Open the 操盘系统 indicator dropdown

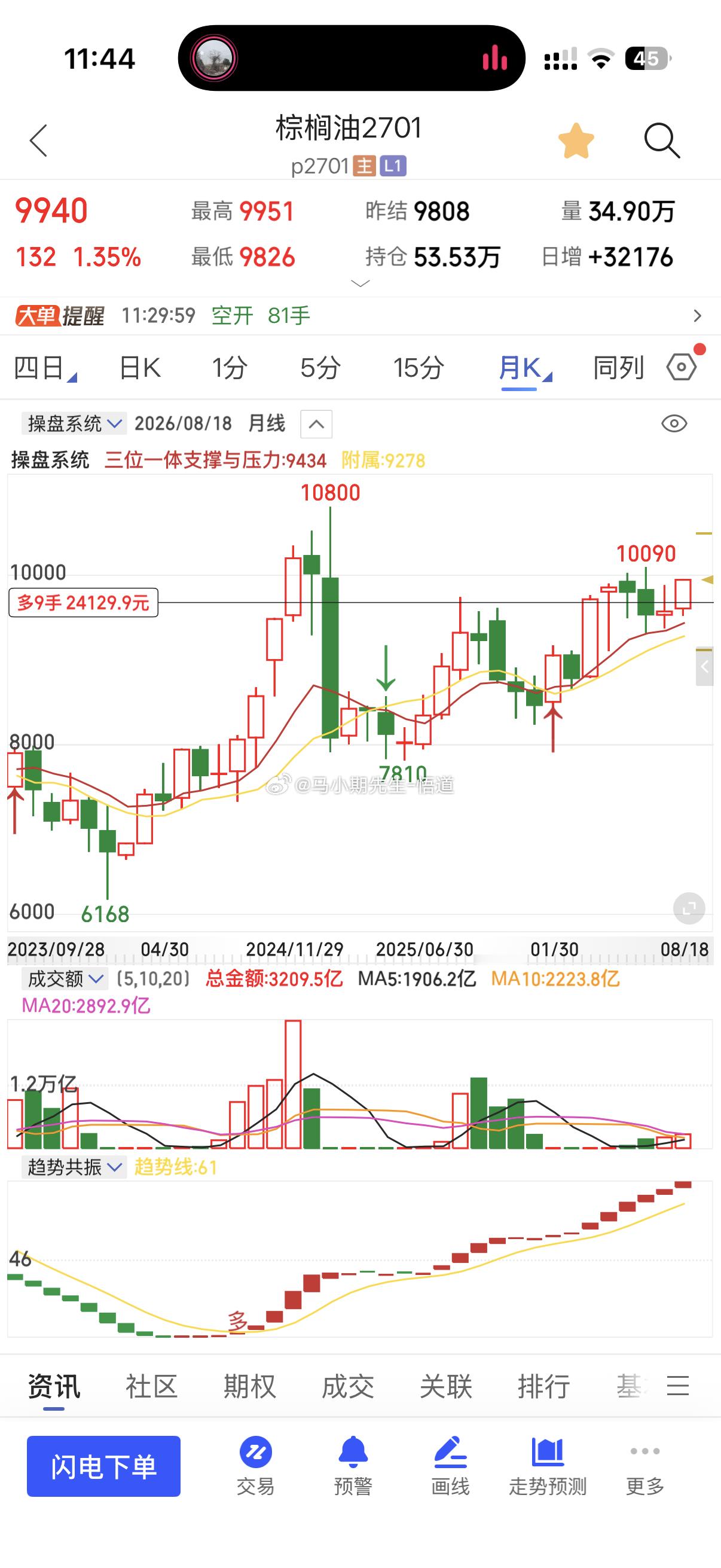[74, 423]
